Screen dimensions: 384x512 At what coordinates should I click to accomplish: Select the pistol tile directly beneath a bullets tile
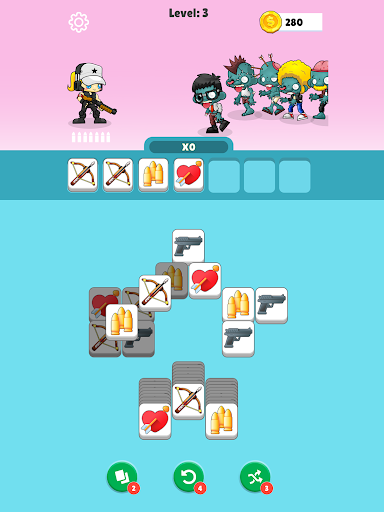(x=238, y=339)
